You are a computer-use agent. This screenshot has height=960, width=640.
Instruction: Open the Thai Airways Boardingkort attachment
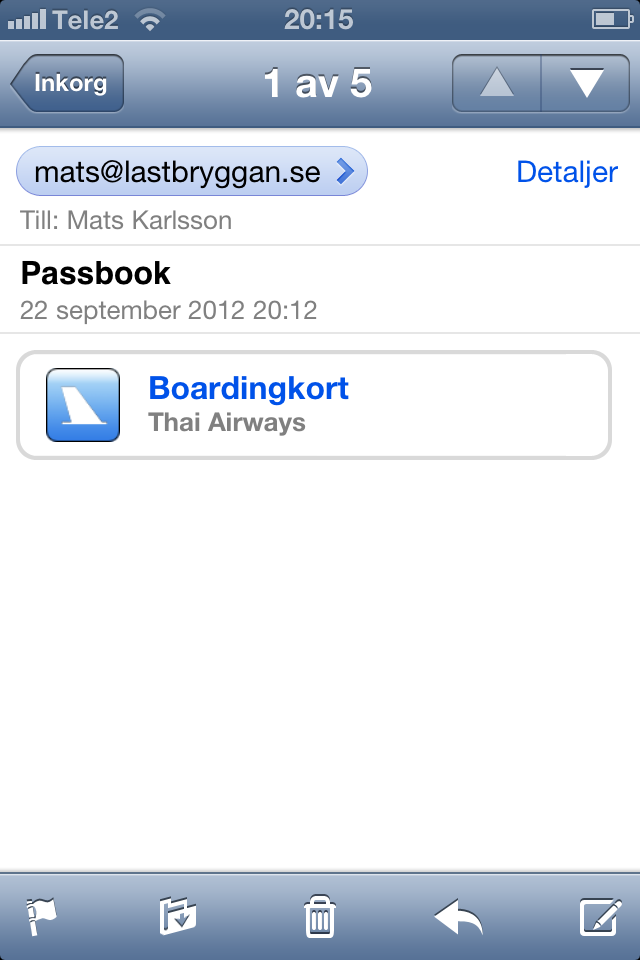(x=313, y=405)
